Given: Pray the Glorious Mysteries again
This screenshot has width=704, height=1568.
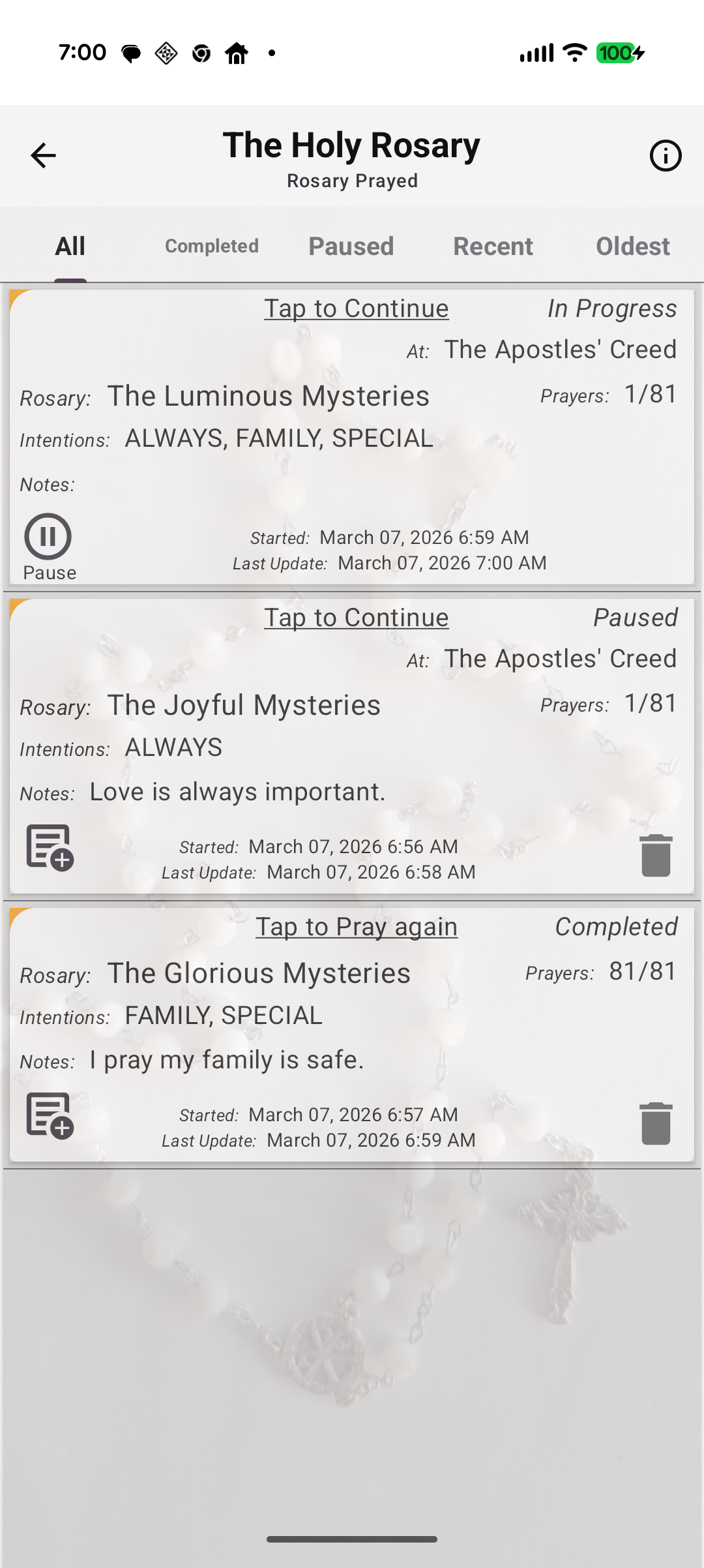Looking at the screenshot, I should point(356,927).
